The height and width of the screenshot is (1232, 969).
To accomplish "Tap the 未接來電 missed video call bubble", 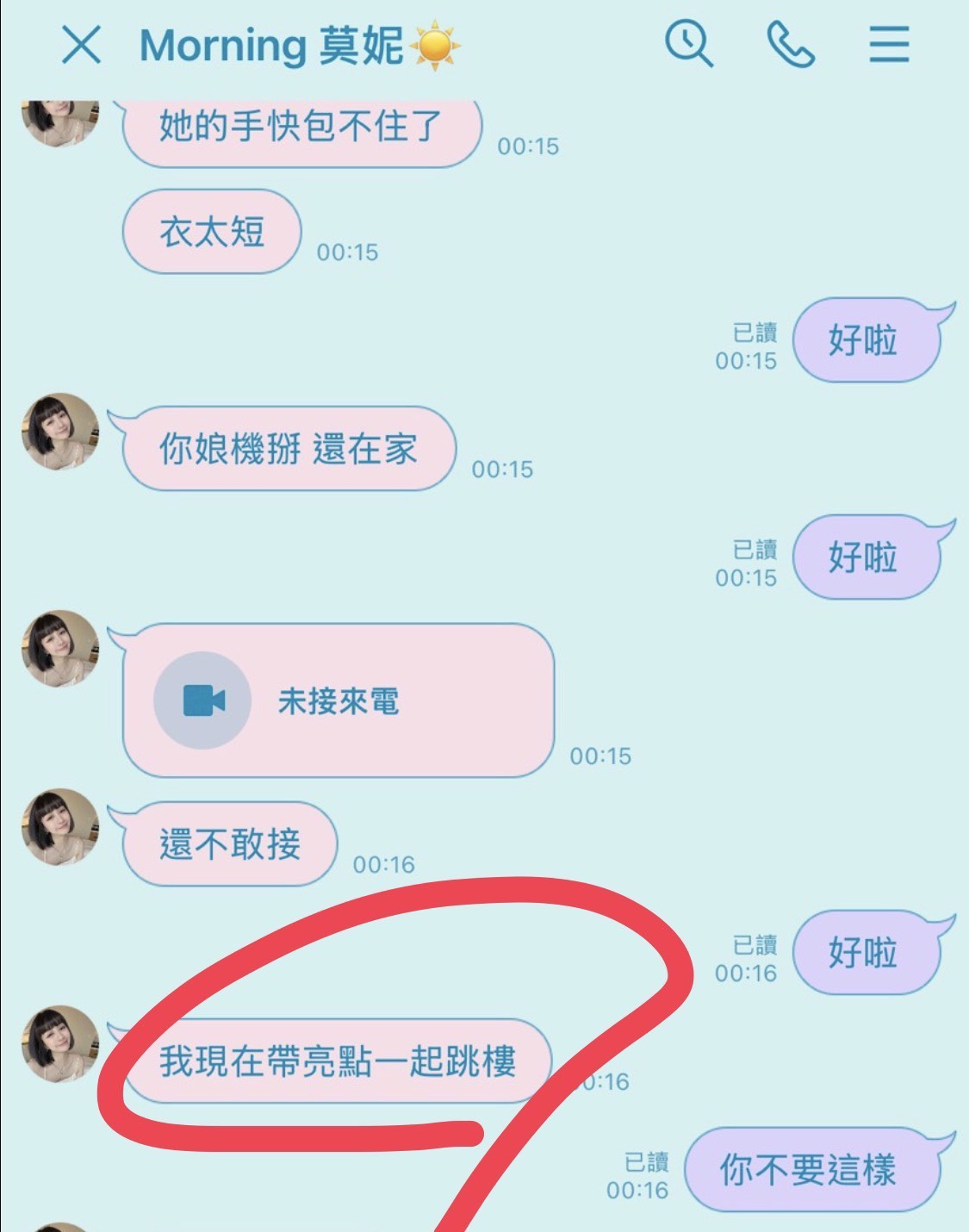I will [338, 700].
